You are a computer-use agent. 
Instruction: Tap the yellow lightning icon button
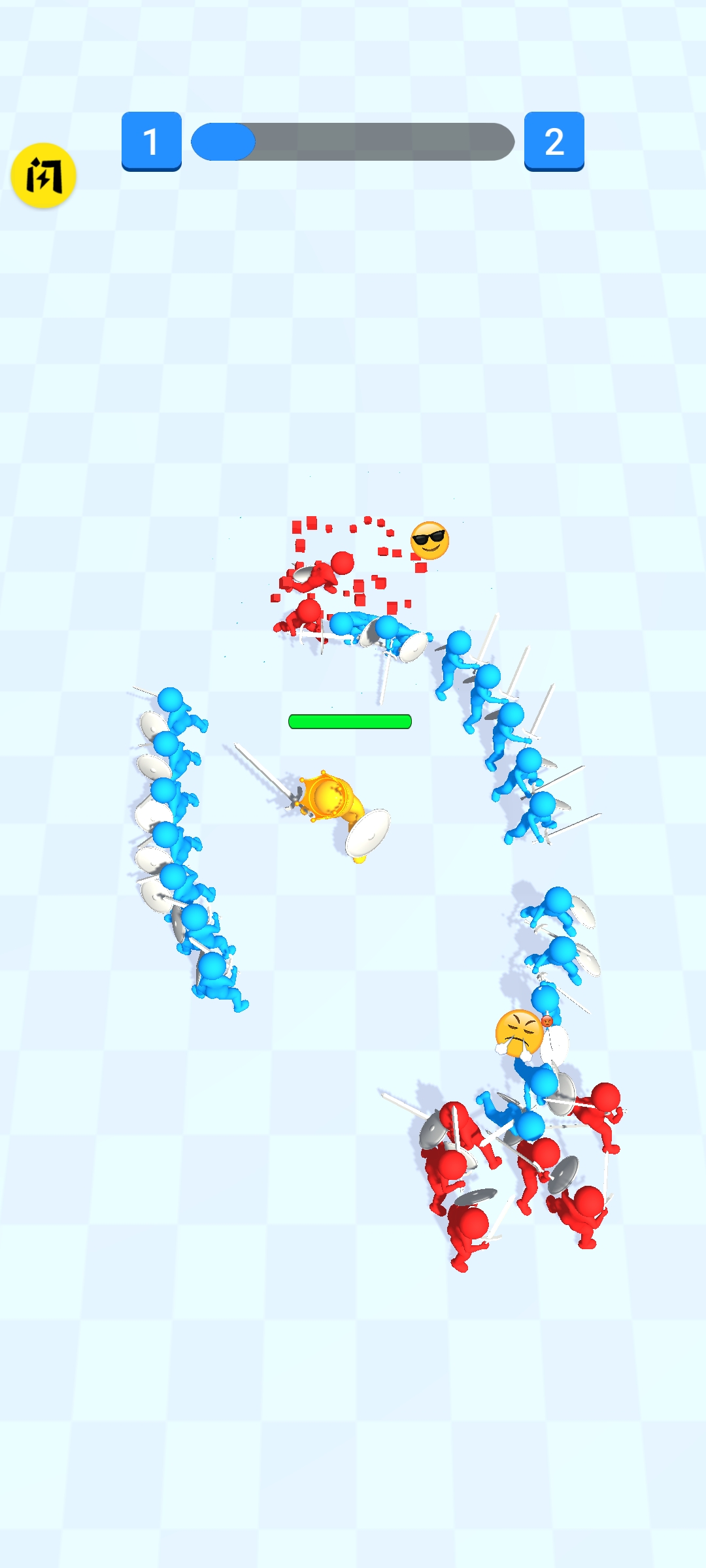tap(44, 175)
